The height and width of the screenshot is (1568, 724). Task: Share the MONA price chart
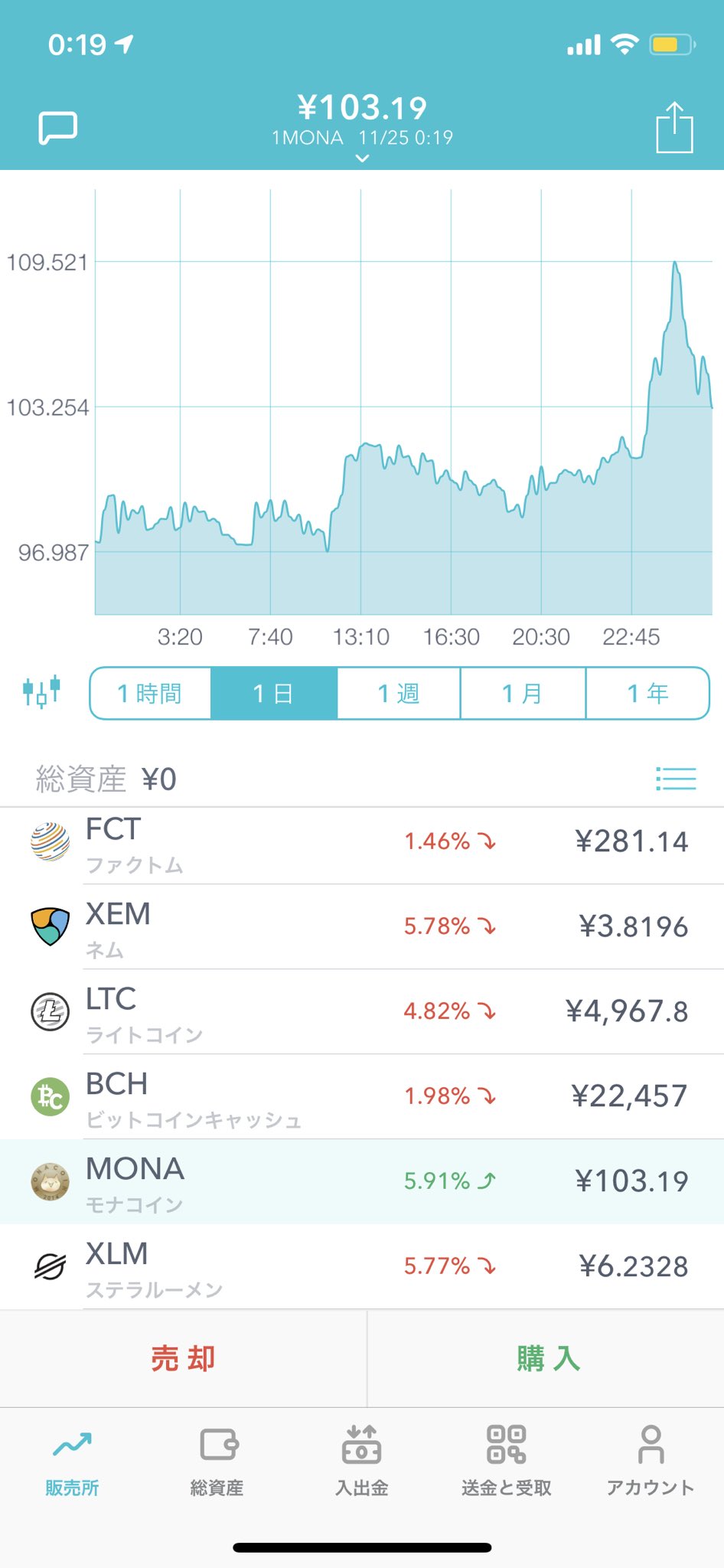coord(674,128)
